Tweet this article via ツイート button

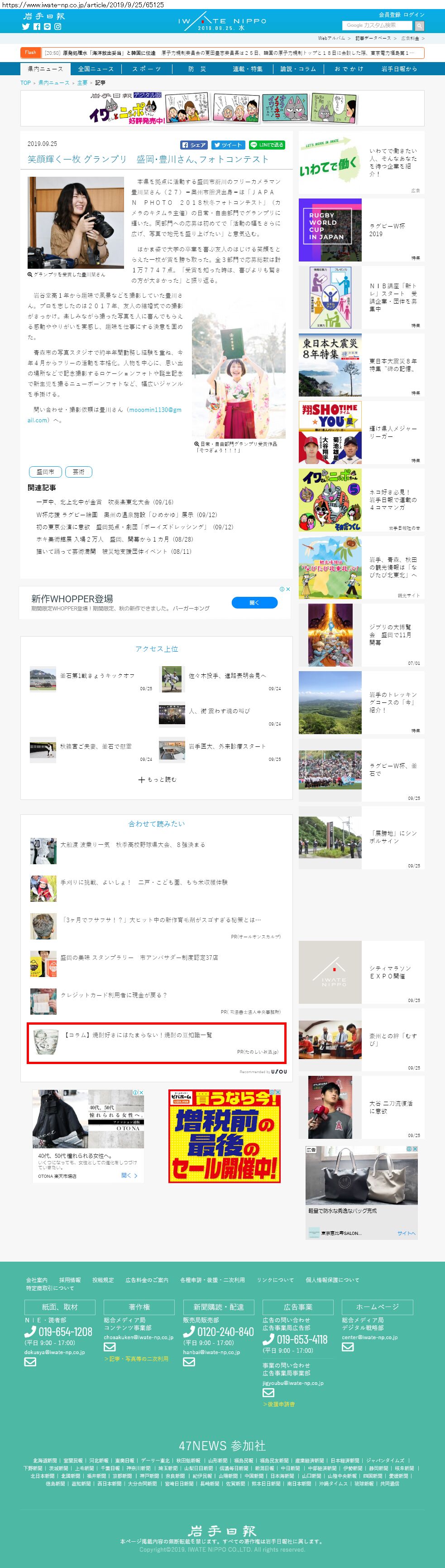(228, 145)
